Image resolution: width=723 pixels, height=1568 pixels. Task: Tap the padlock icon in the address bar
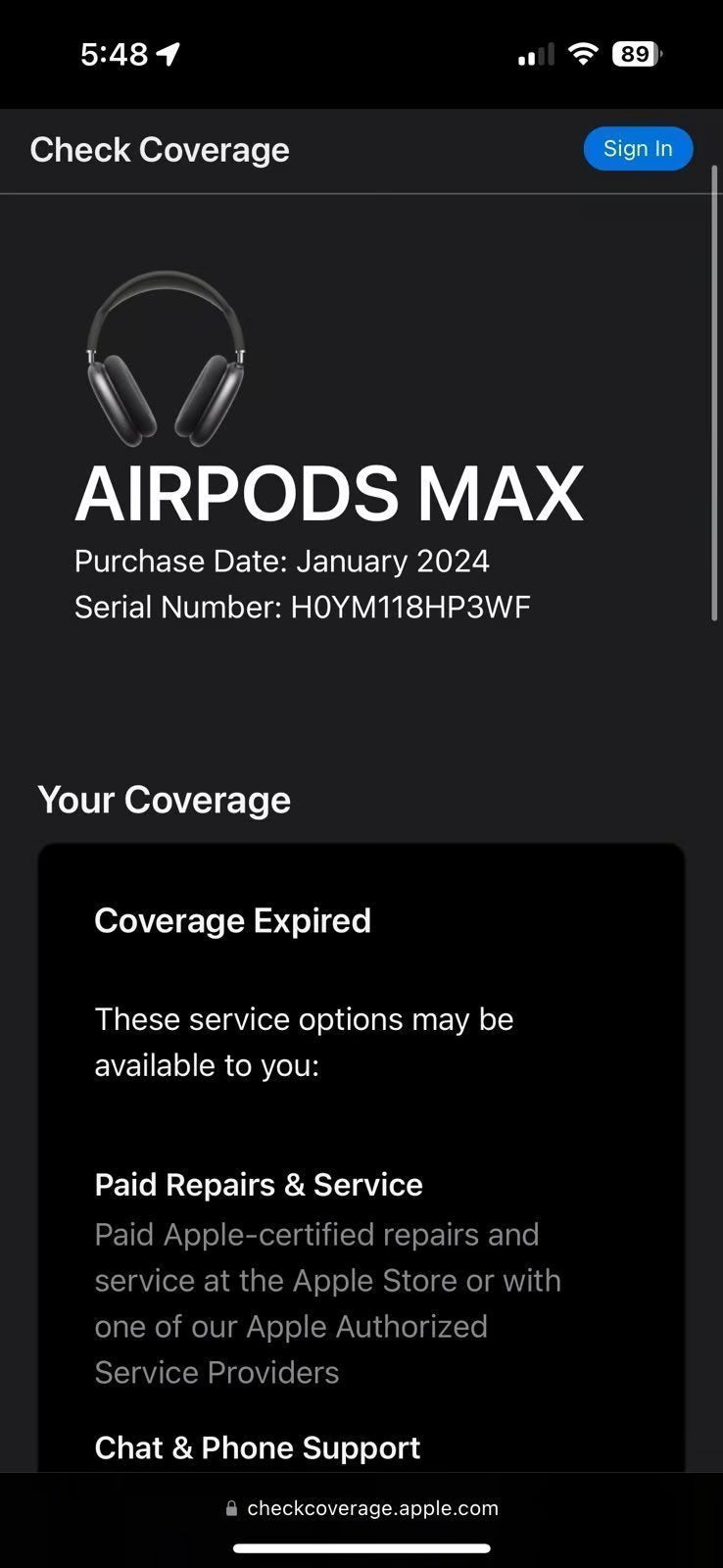point(231,1507)
